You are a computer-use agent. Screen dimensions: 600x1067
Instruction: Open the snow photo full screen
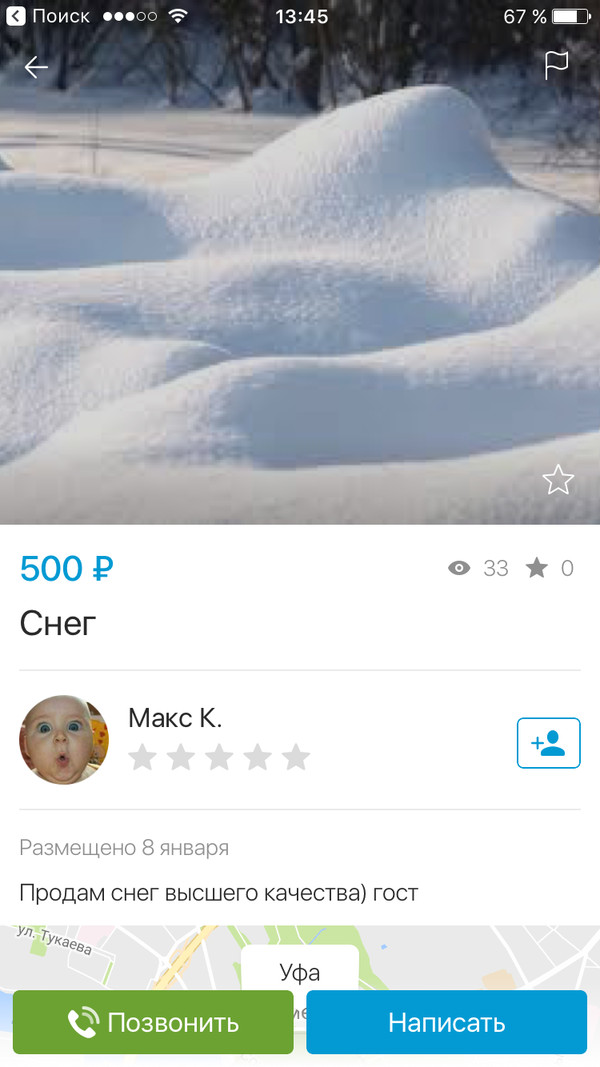[300, 300]
